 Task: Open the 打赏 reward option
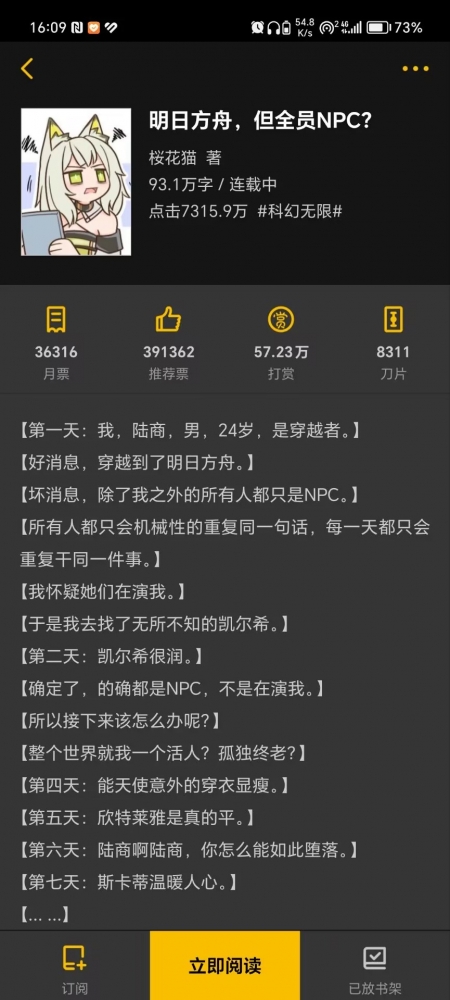pyautogui.click(x=280, y=344)
